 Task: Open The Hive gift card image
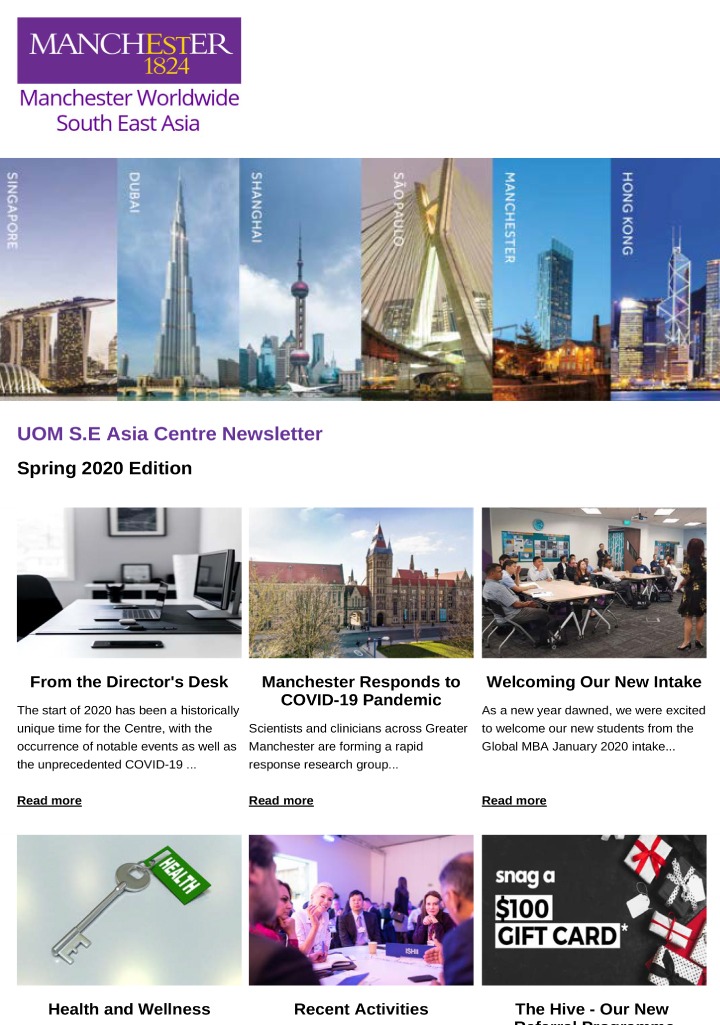click(x=594, y=910)
